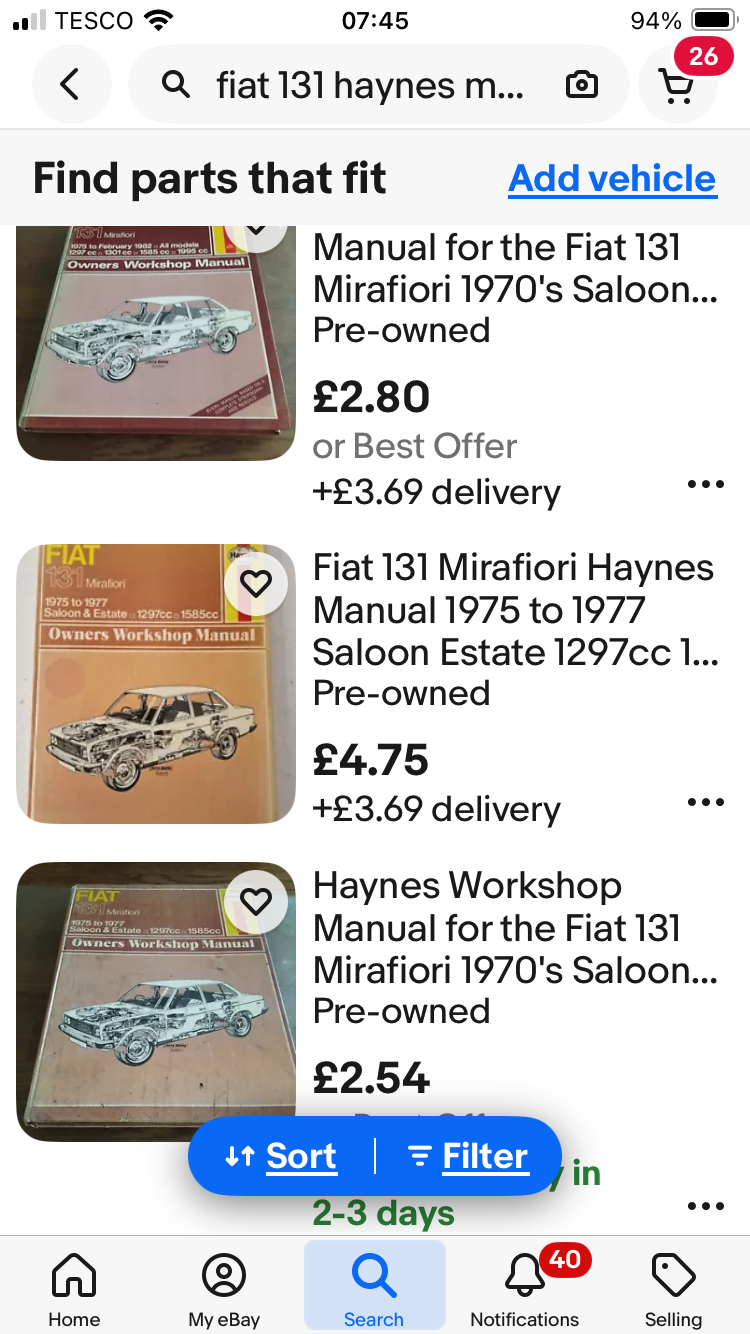Viewport: 750px width, 1334px height.
Task: Open the £2.80 Fiat 131 manual listing
Action: click(x=515, y=289)
